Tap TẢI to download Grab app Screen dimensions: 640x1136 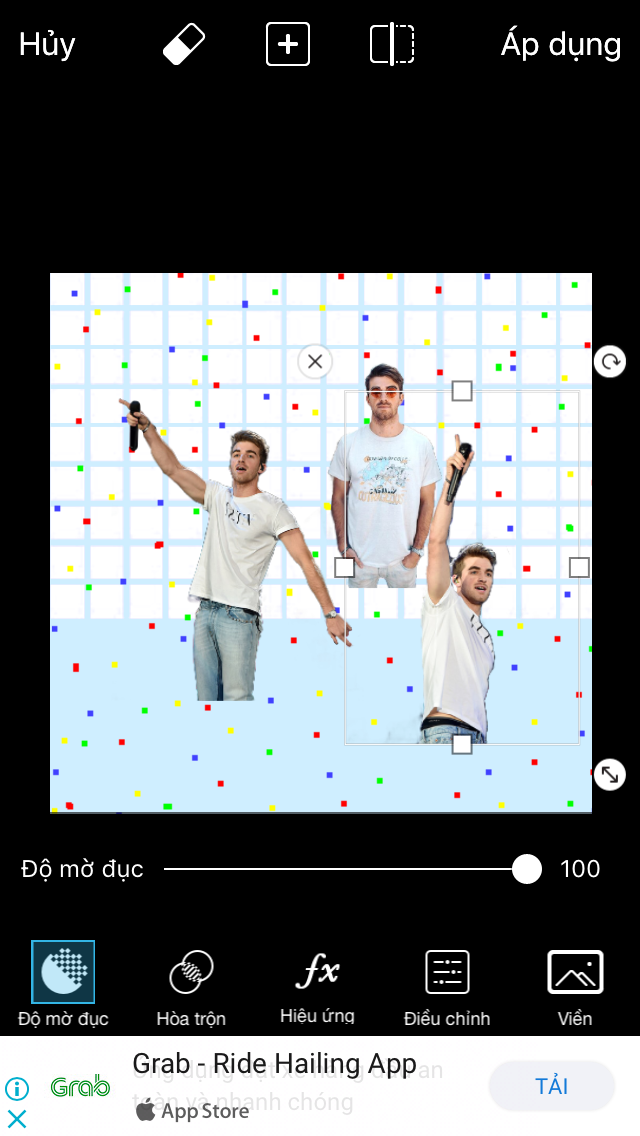[x=552, y=1086]
